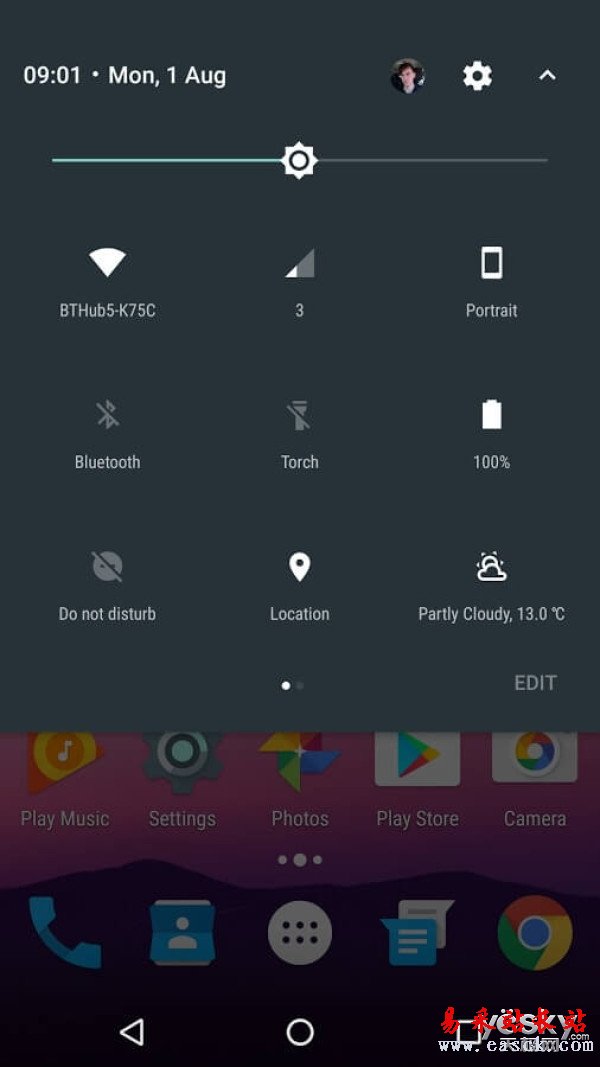Tap EDIT to rearrange tiles
The height and width of the screenshot is (1067, 600).
tap(535, 683)
